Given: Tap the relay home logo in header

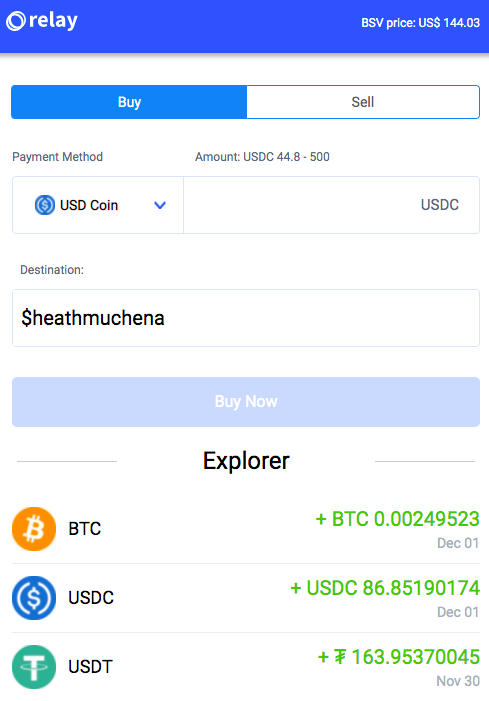Looking at the screenshot, I should (42, 21).
